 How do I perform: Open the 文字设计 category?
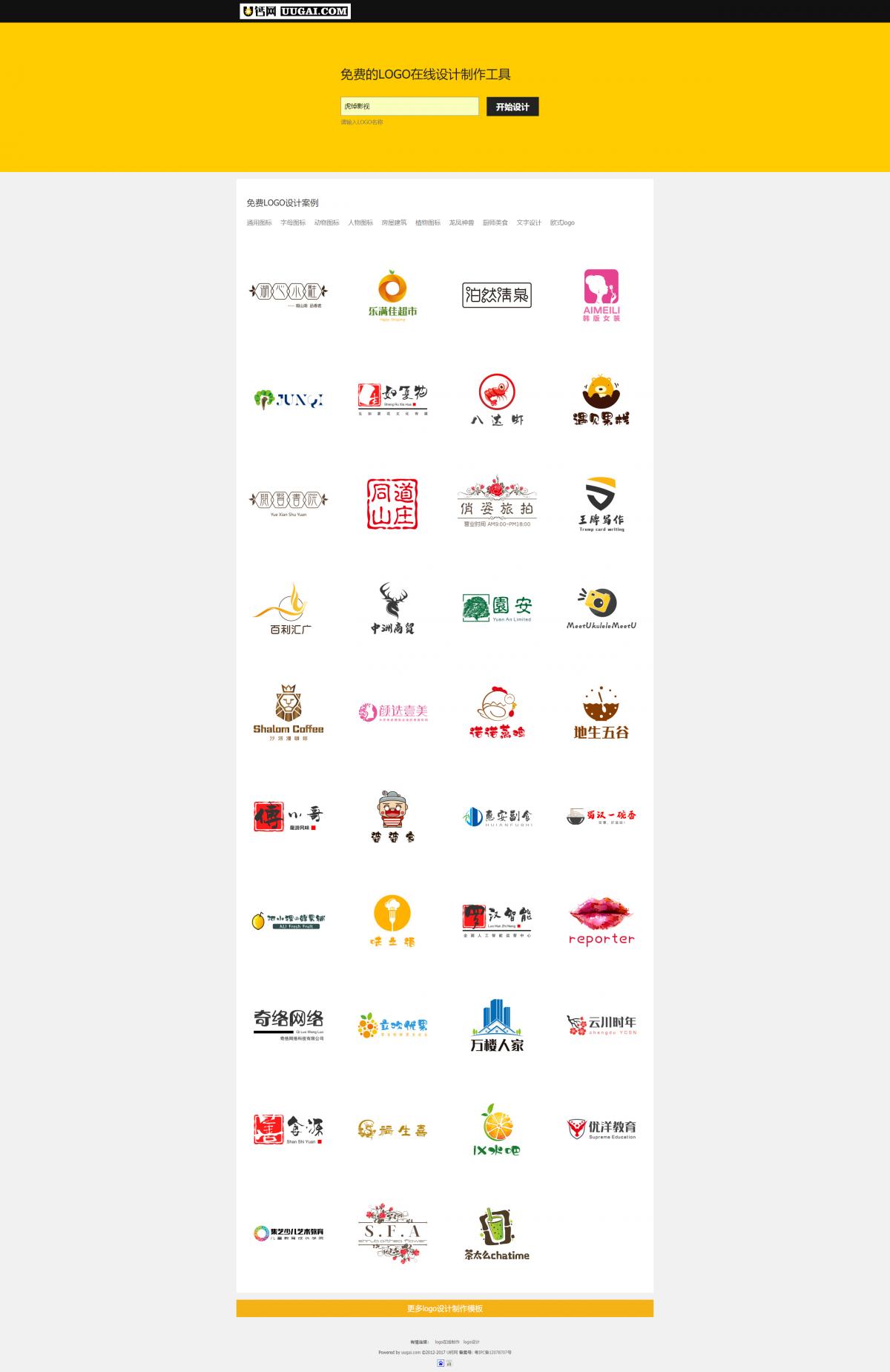tap(529, 222)
